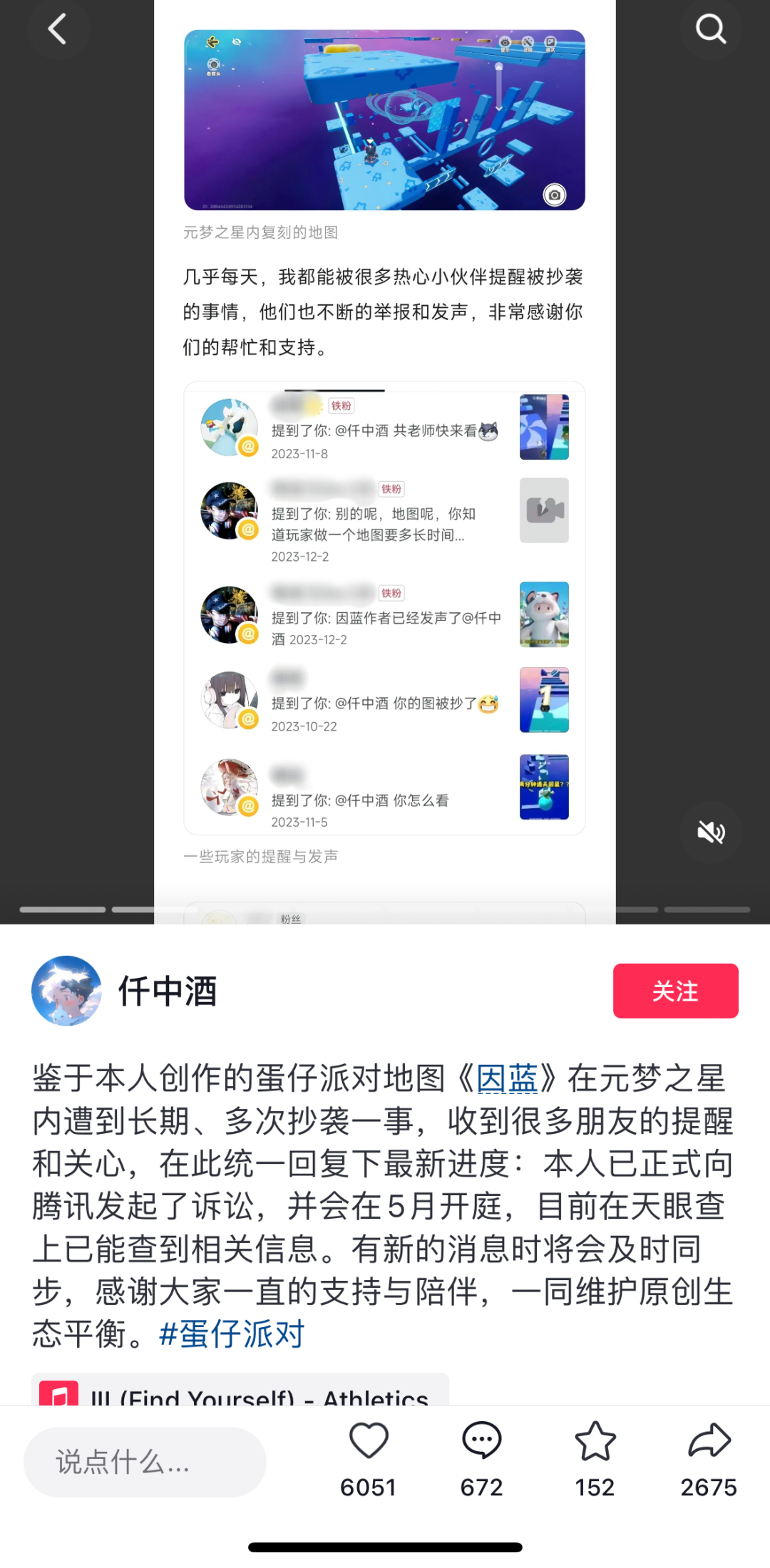The height and width of the screenshot is (1568, 770).
Task: Unmute the post's sound
Action: pyautogui.click(x=711, y=832)
